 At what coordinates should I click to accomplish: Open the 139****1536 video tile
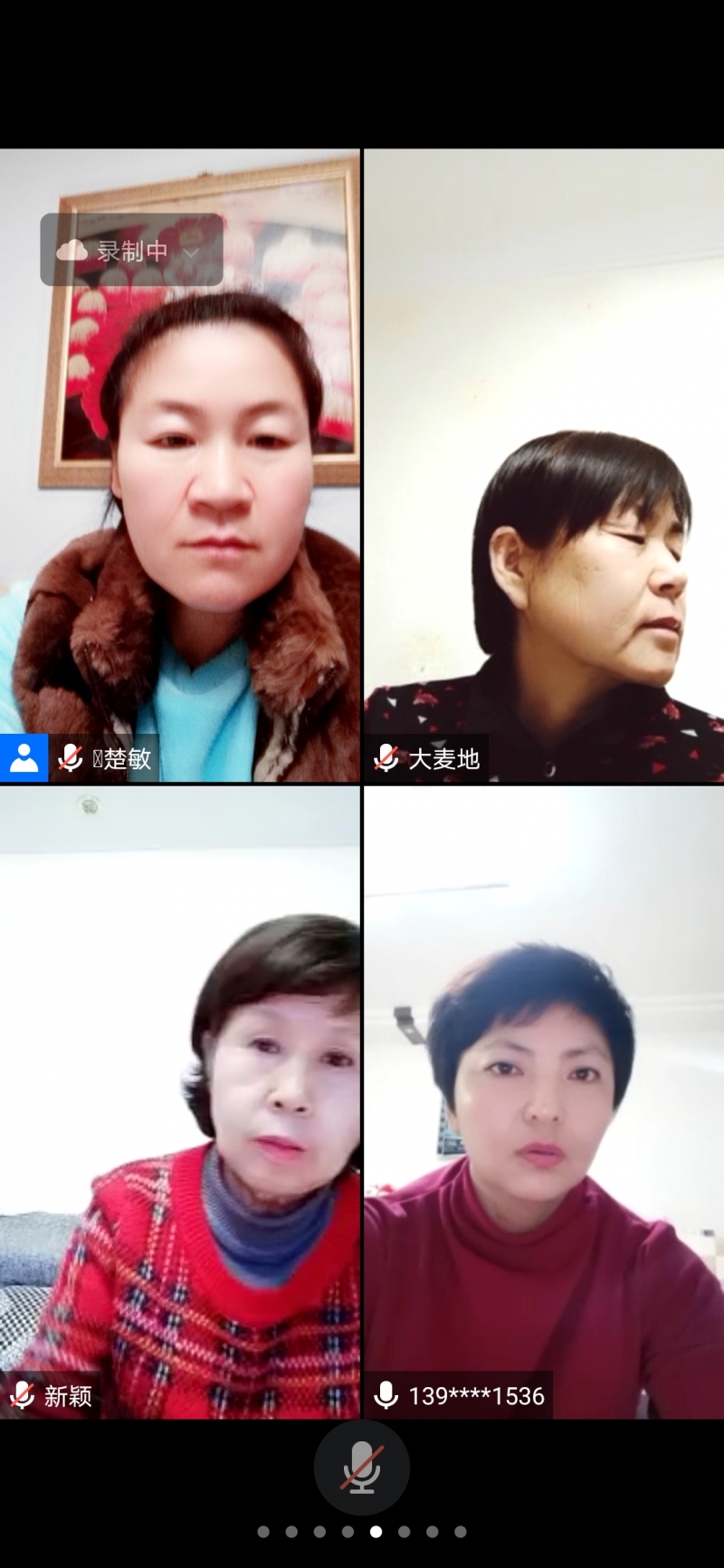pos(544,1102)
